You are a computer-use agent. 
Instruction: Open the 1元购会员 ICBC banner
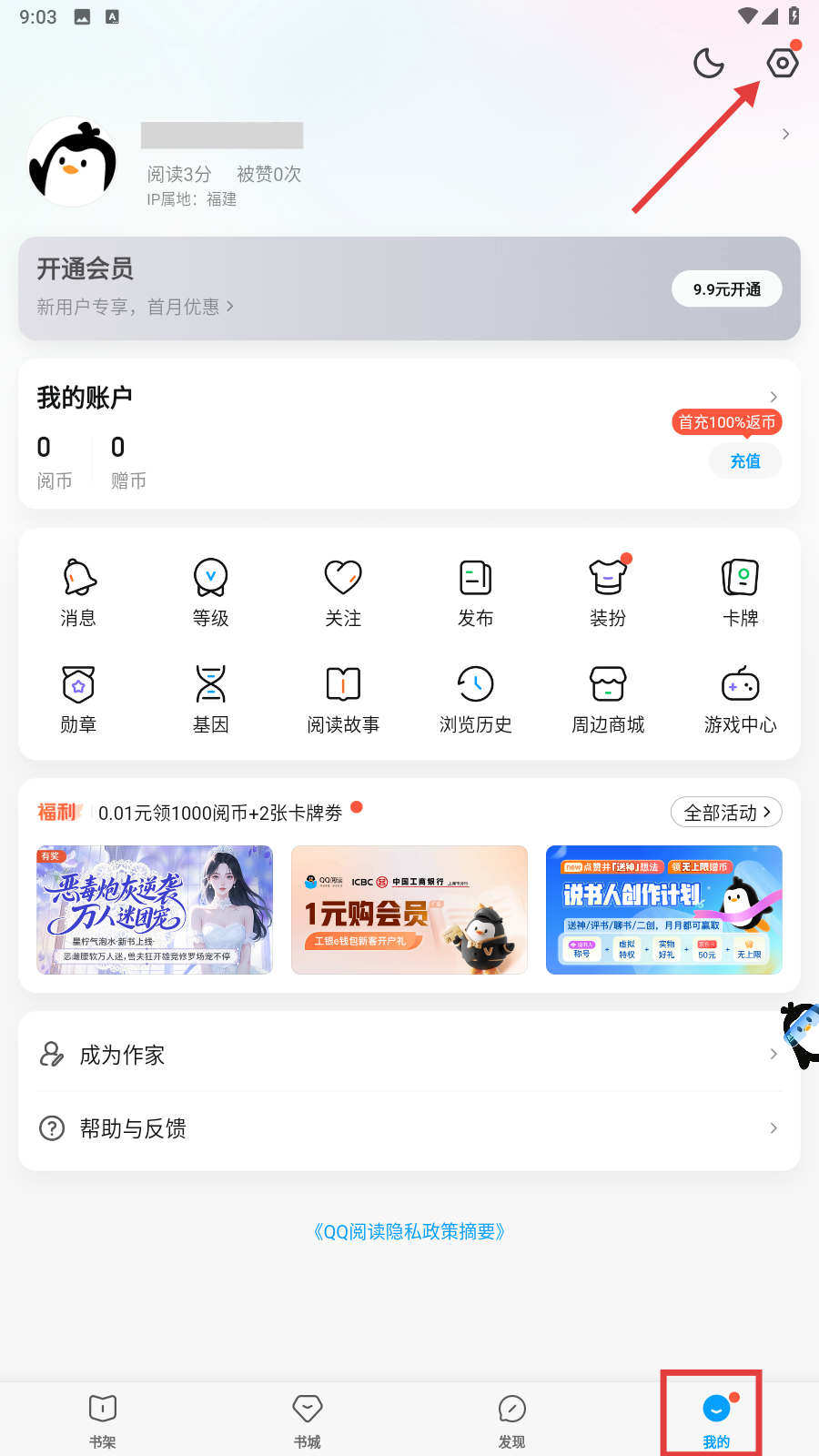click(x=409, y=910)
